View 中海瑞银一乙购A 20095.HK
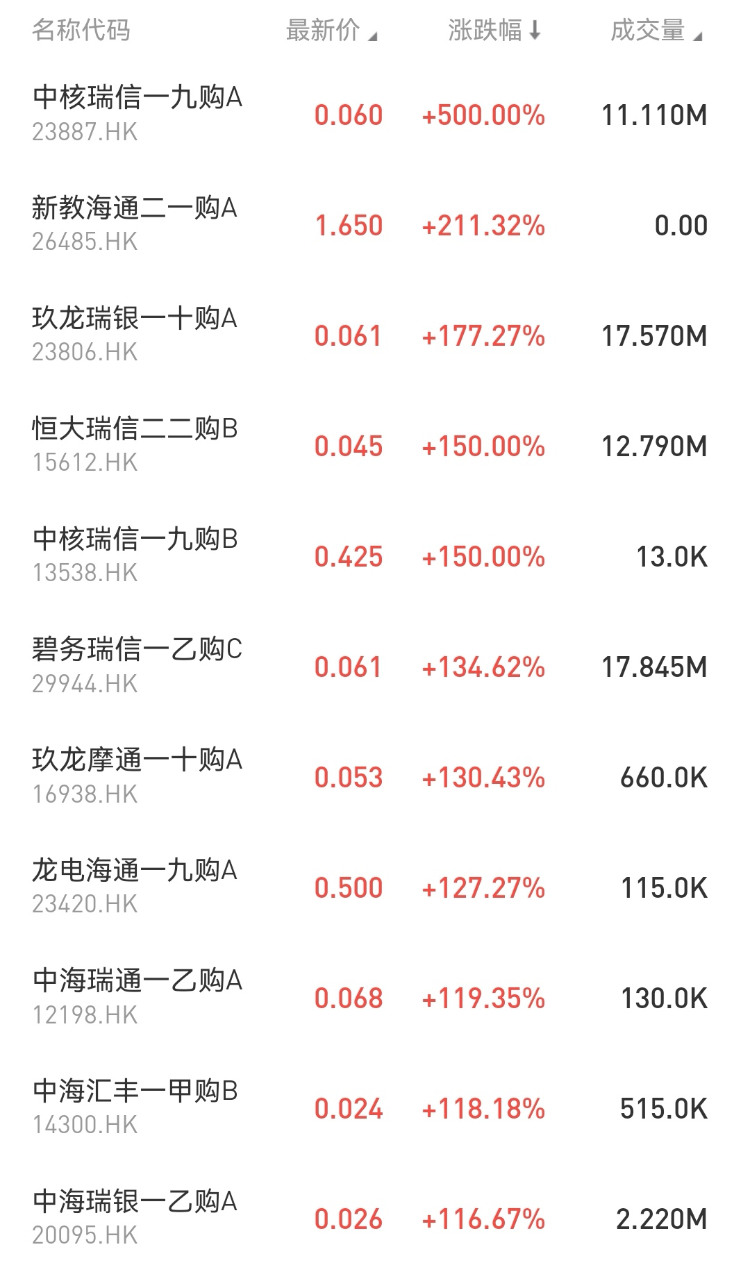 click(375, 1218)
